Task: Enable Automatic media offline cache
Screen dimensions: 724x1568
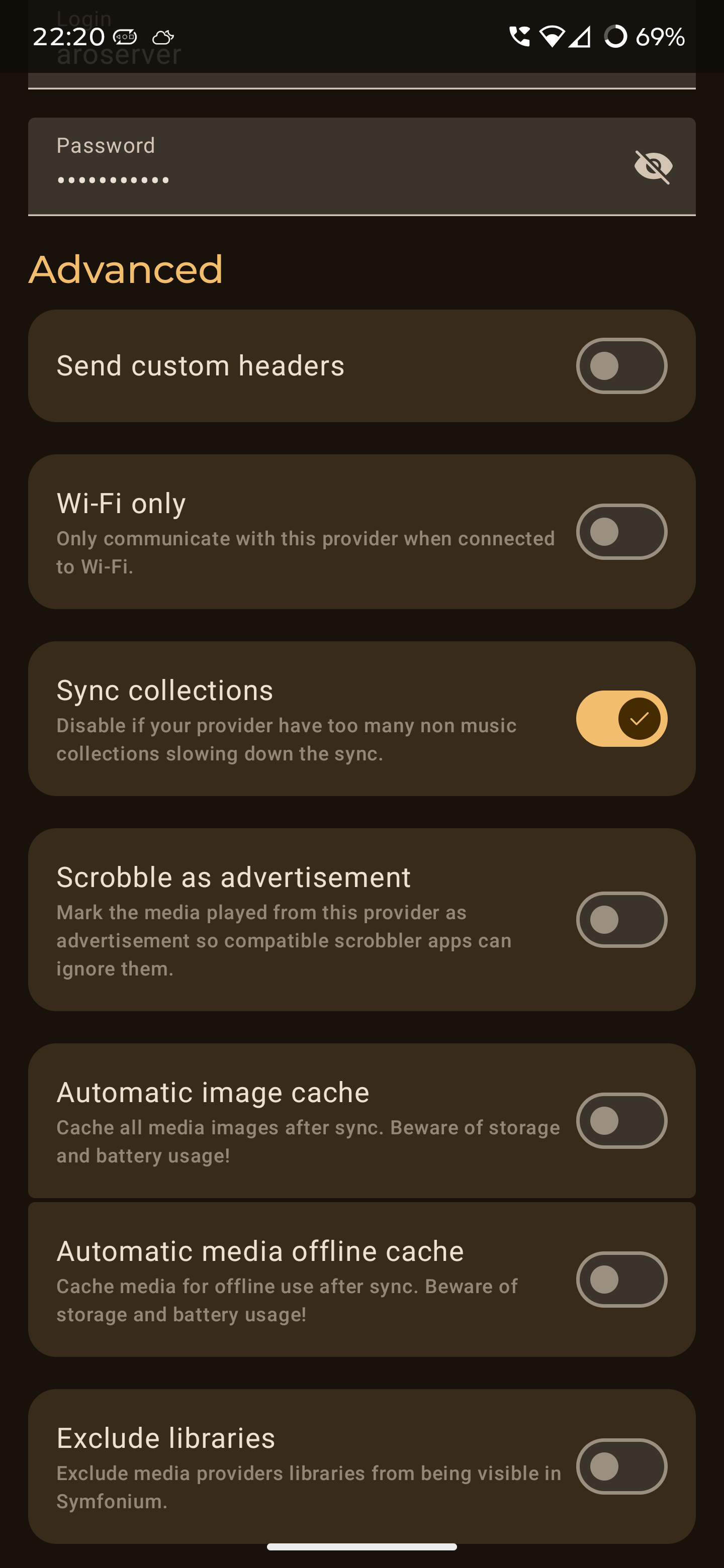Action: click(621, 1279)
